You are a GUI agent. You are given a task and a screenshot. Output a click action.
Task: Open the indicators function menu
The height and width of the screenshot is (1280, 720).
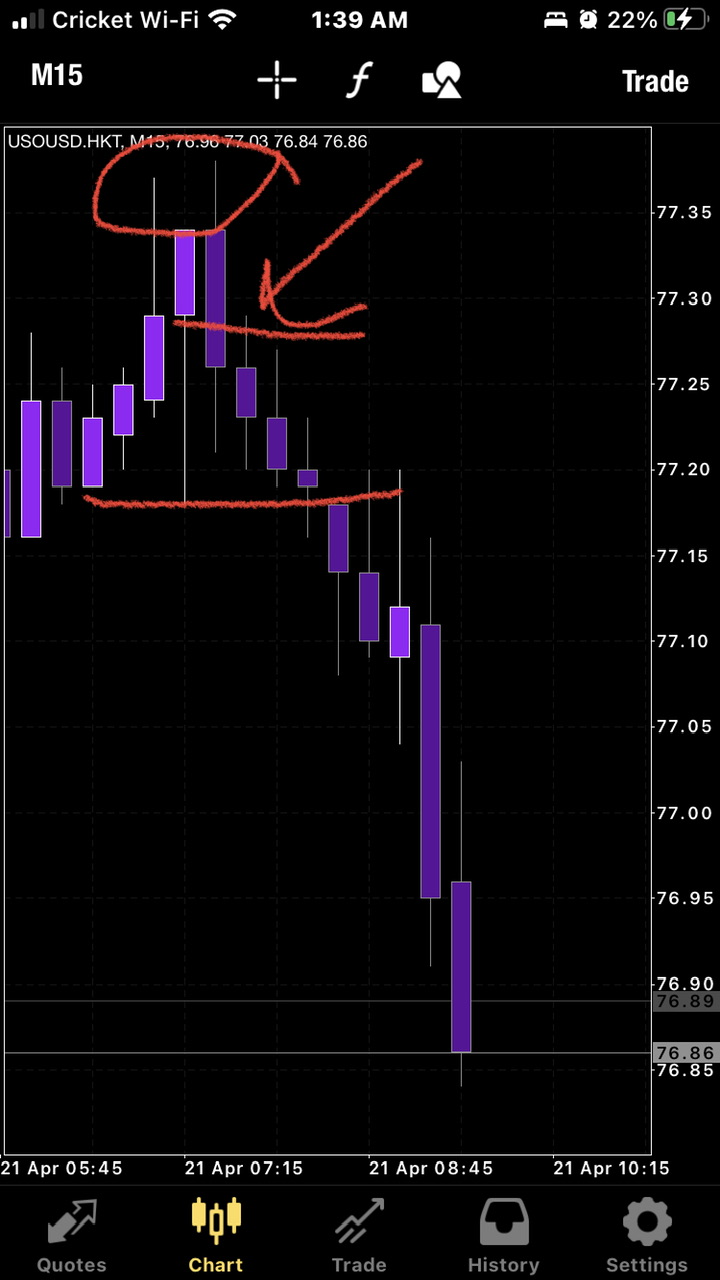pyautogui.click(x=359, y=80)
